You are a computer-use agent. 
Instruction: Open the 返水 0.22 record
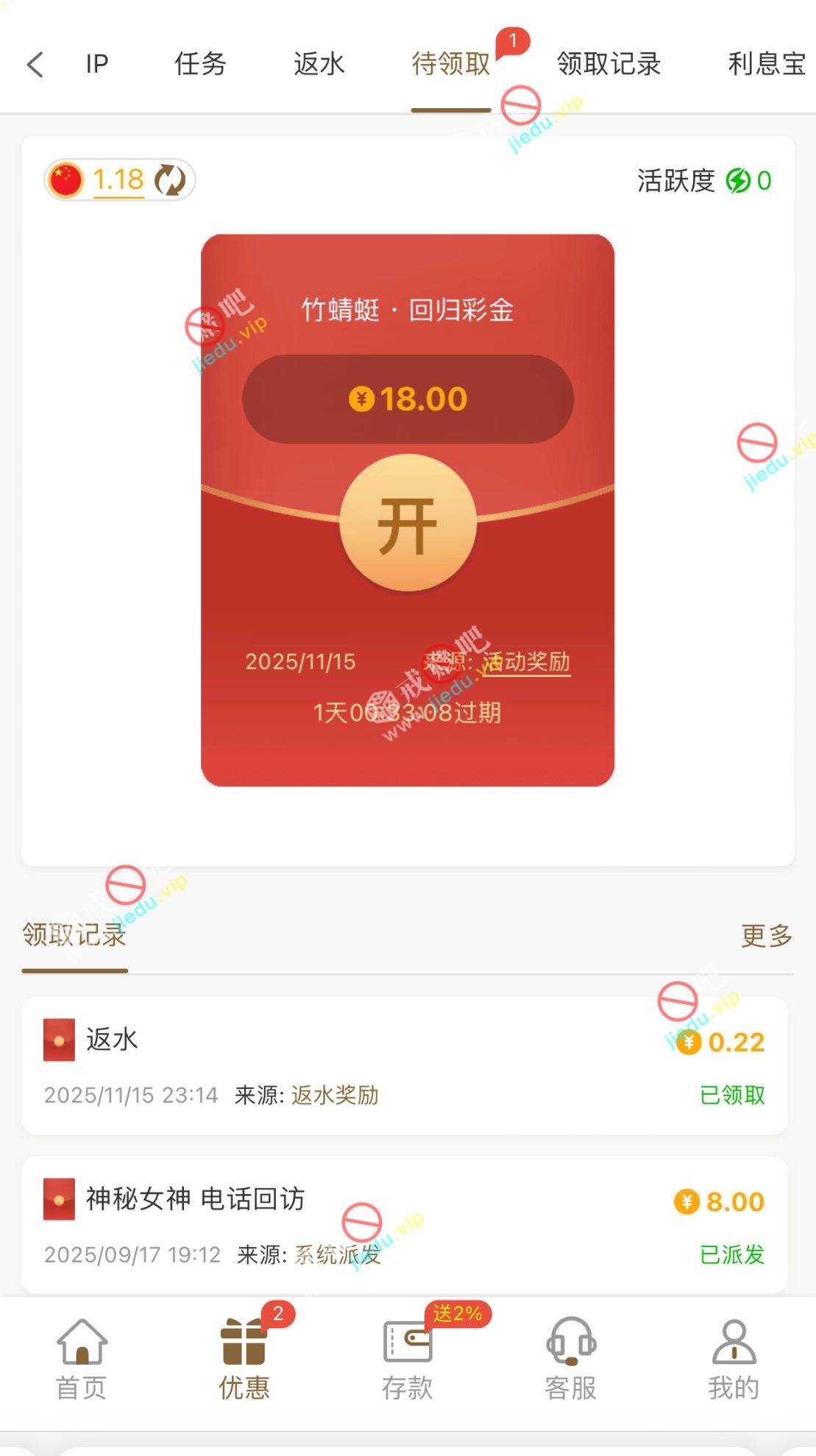point(404,1065)
